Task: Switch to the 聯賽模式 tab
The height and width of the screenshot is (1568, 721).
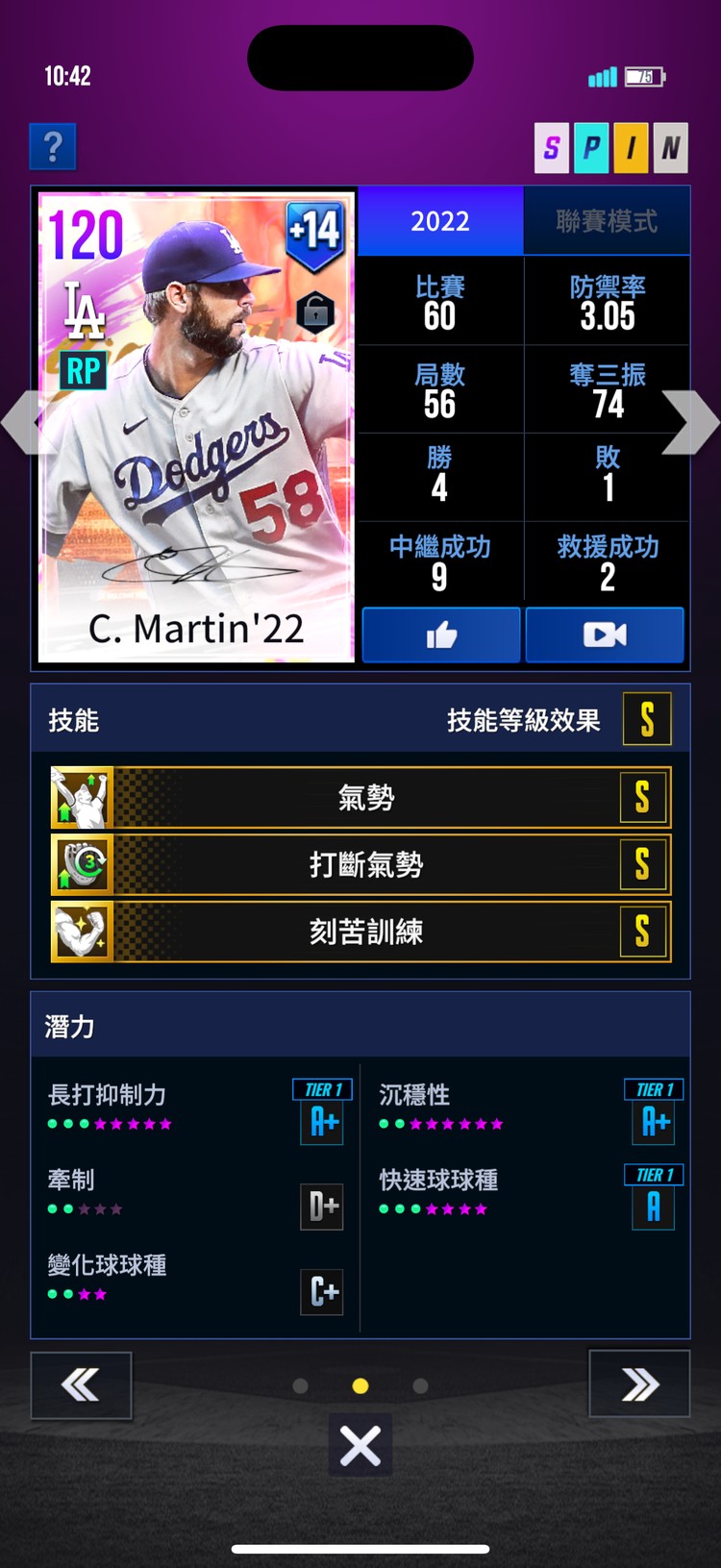Action: point(607,221)
